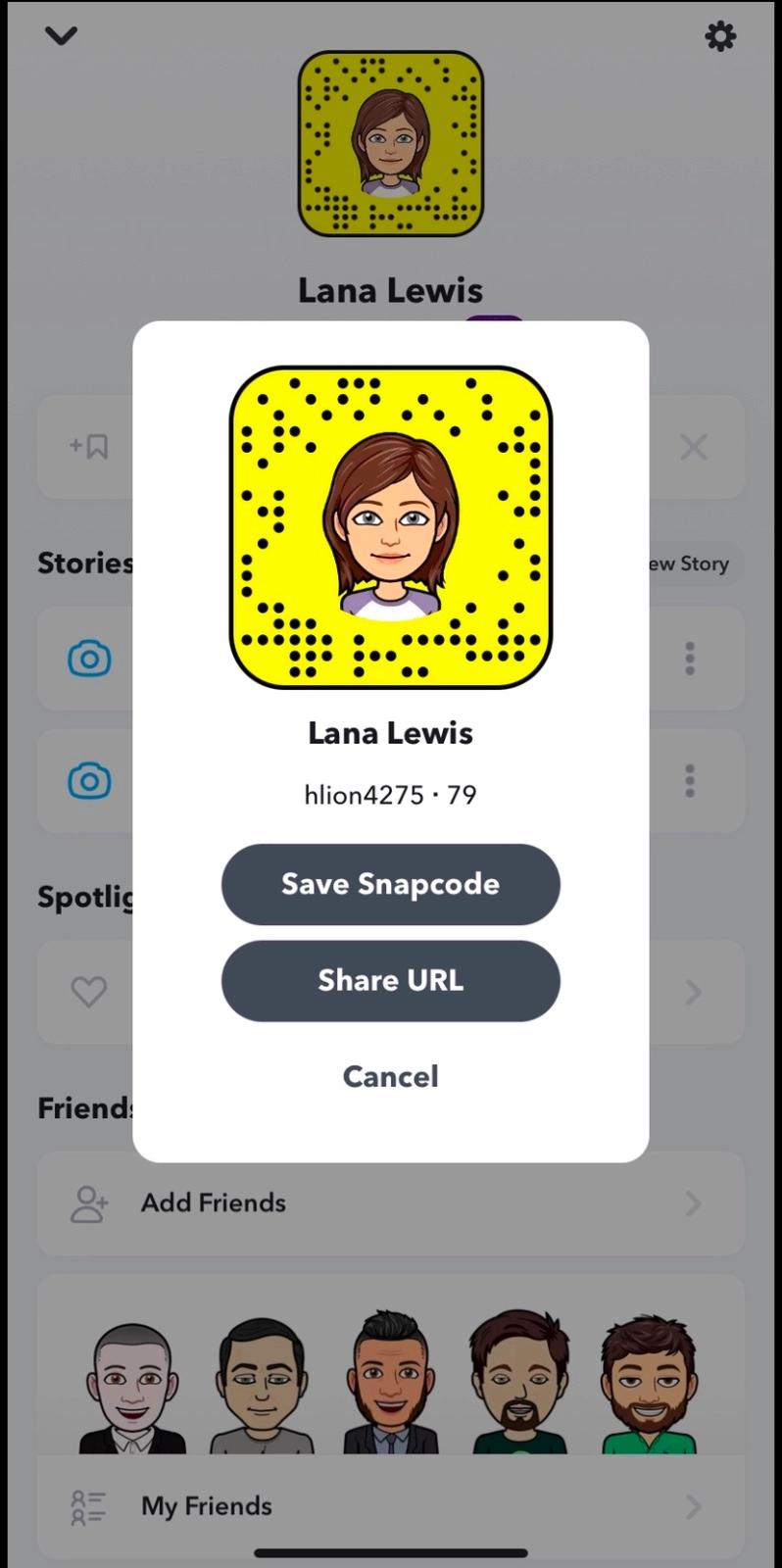This screenshot has width=782, height=1568.
Task: Share the profile URL
Action: [390, 981]
